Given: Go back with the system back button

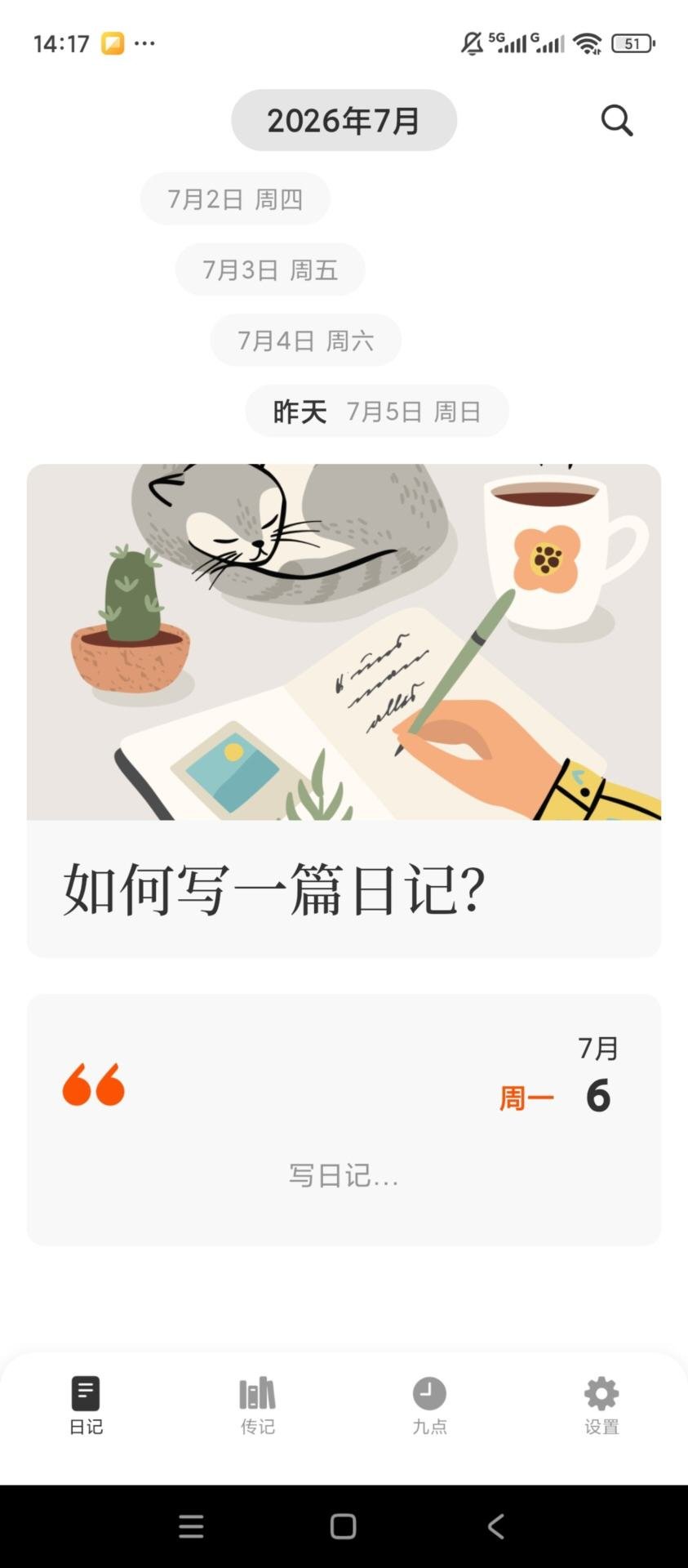Looking at the screenshot, I should point(496,1526).
